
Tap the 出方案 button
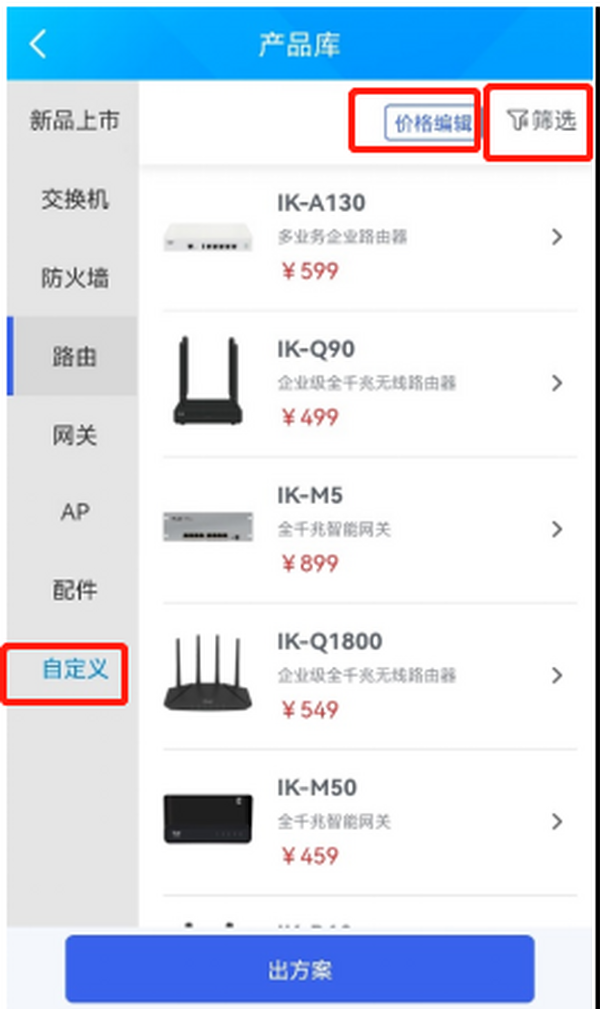tap(300, 969)
